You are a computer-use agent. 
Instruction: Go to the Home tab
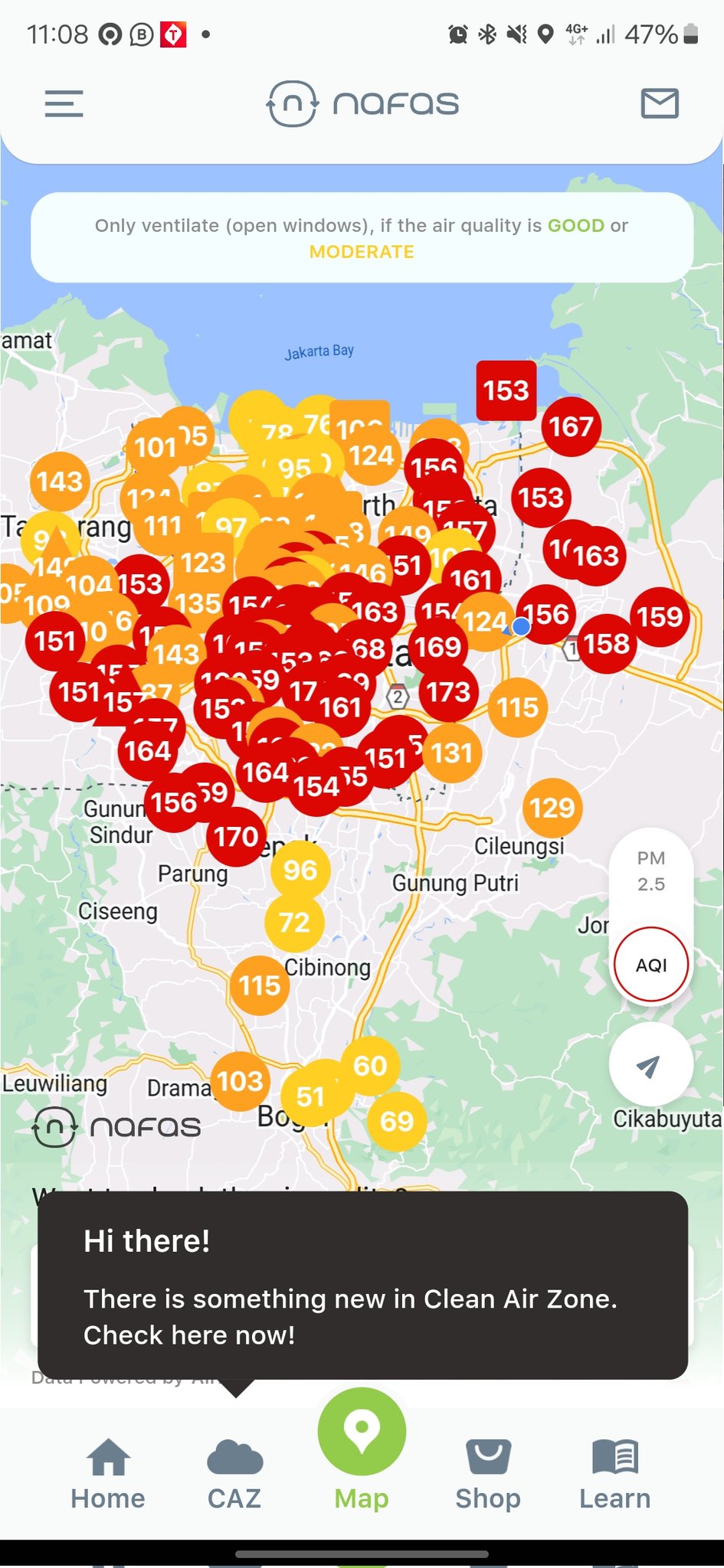108,1474
